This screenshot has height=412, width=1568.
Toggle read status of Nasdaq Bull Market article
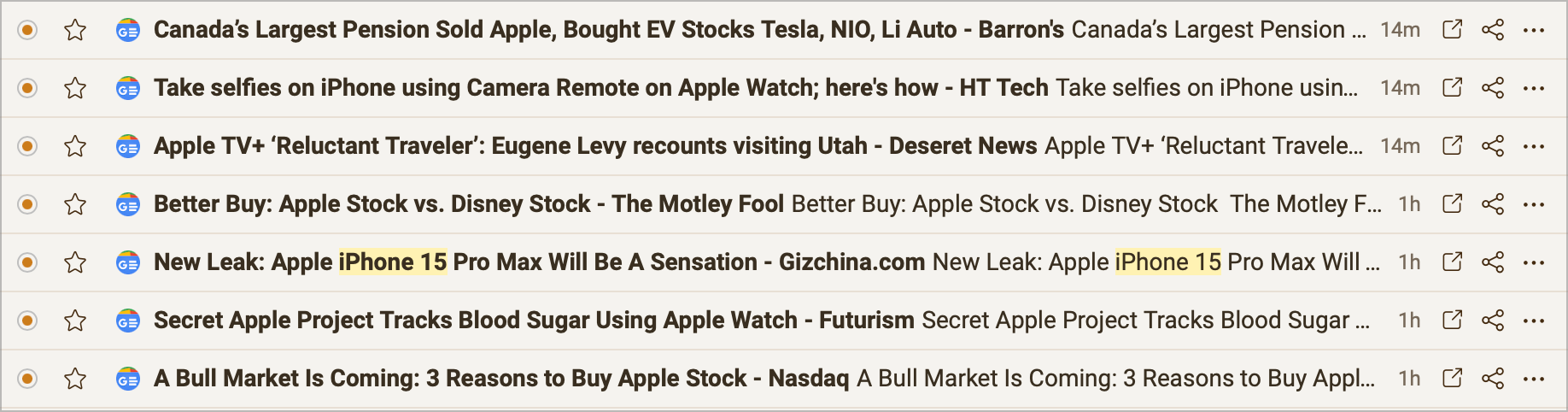click(x=27, y=379)
